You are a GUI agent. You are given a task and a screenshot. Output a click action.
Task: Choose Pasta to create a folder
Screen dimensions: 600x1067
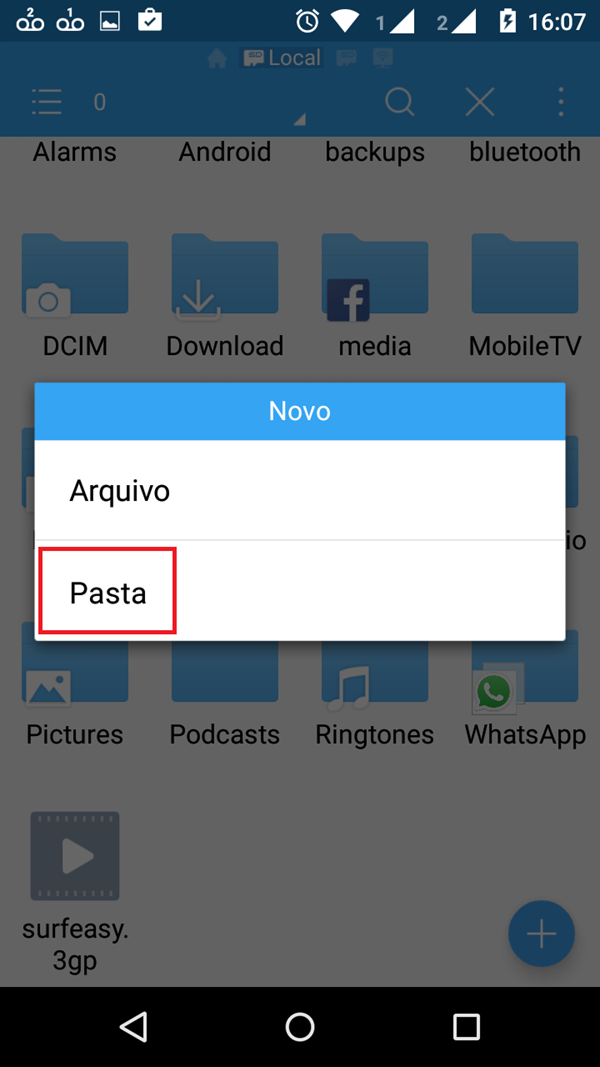(x=108, y=592)
